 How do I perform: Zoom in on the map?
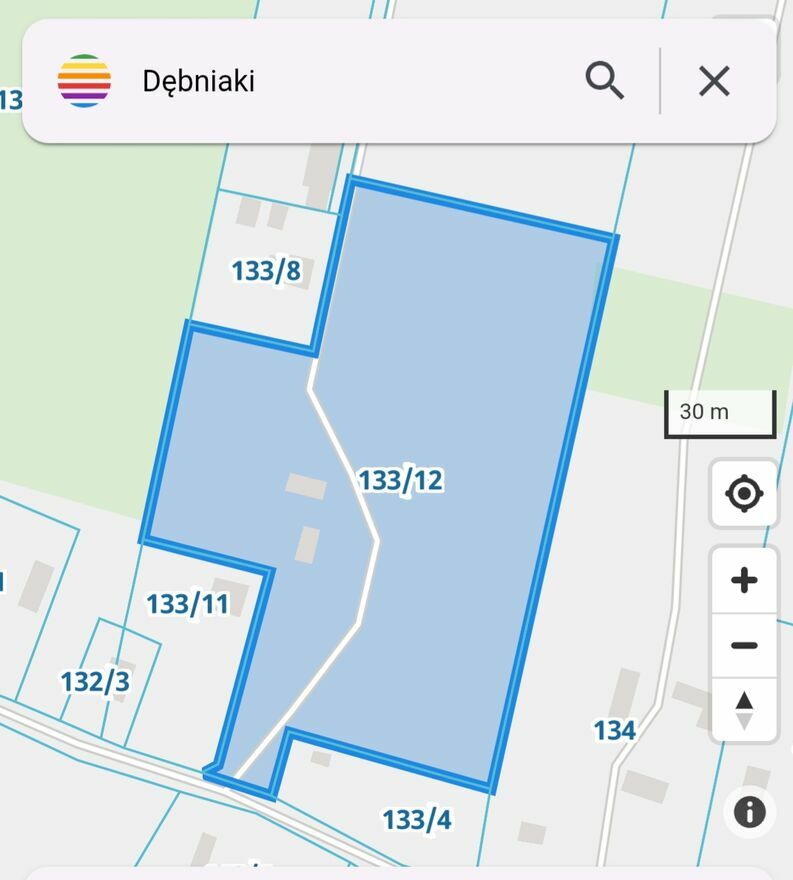click(744, 581)
